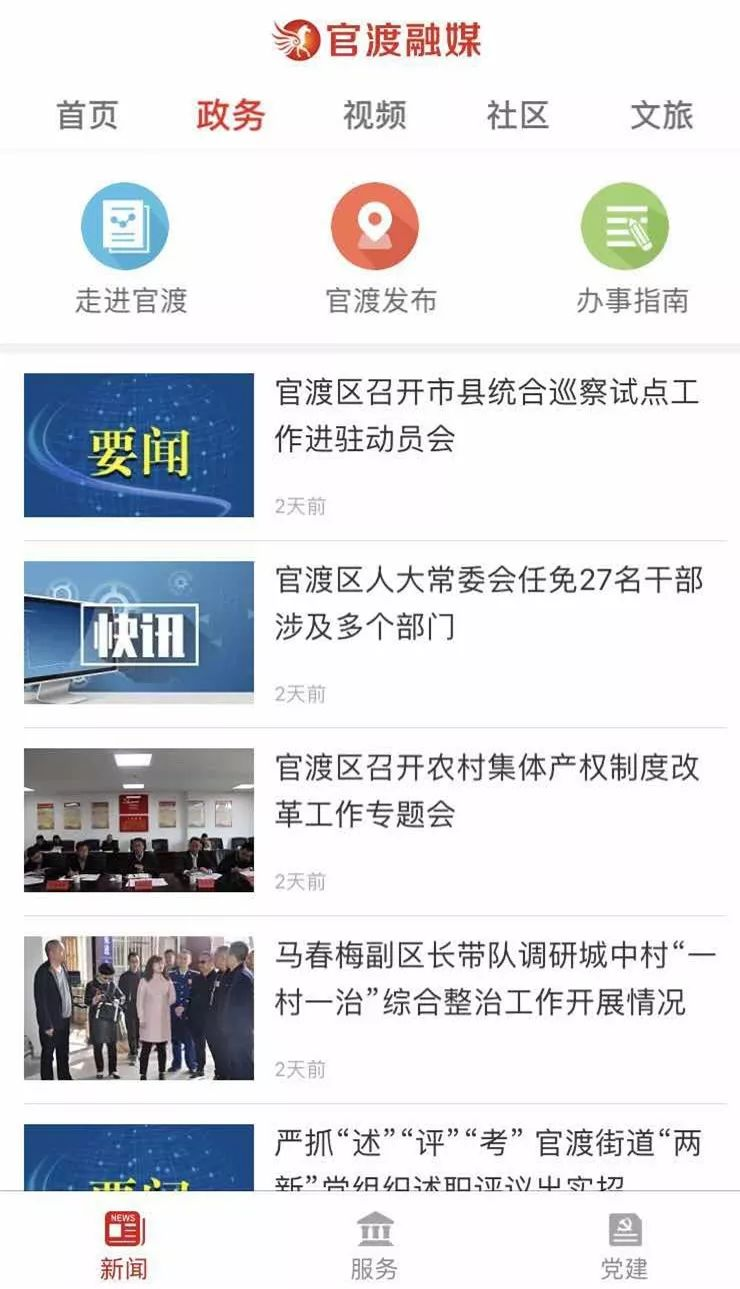Tap the 党建 icon in bottom navigation
This screenshot has width=740, height=1289.
coord(623,1231)
